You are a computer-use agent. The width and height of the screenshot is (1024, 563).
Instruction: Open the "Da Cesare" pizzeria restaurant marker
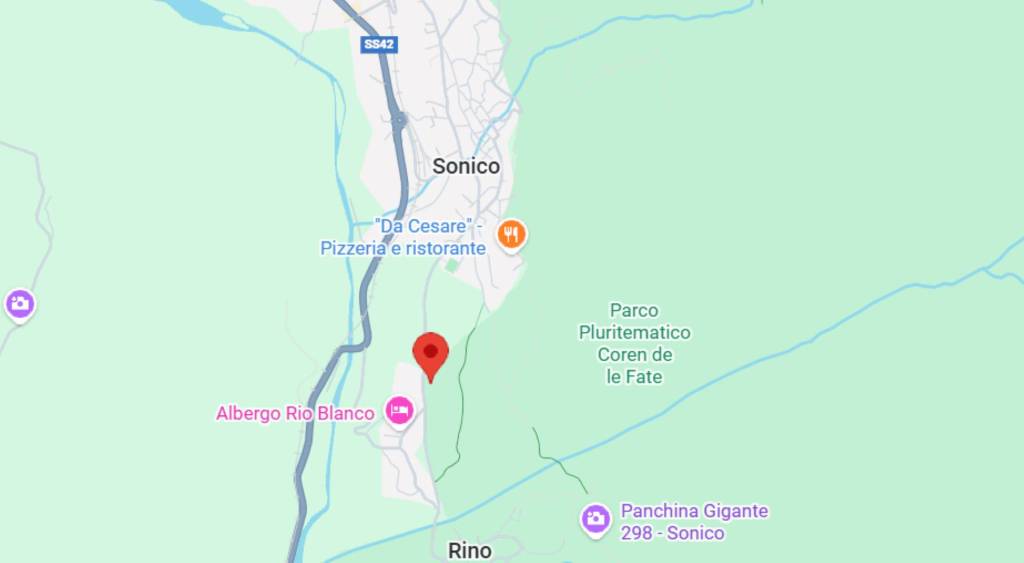[512, 235]
